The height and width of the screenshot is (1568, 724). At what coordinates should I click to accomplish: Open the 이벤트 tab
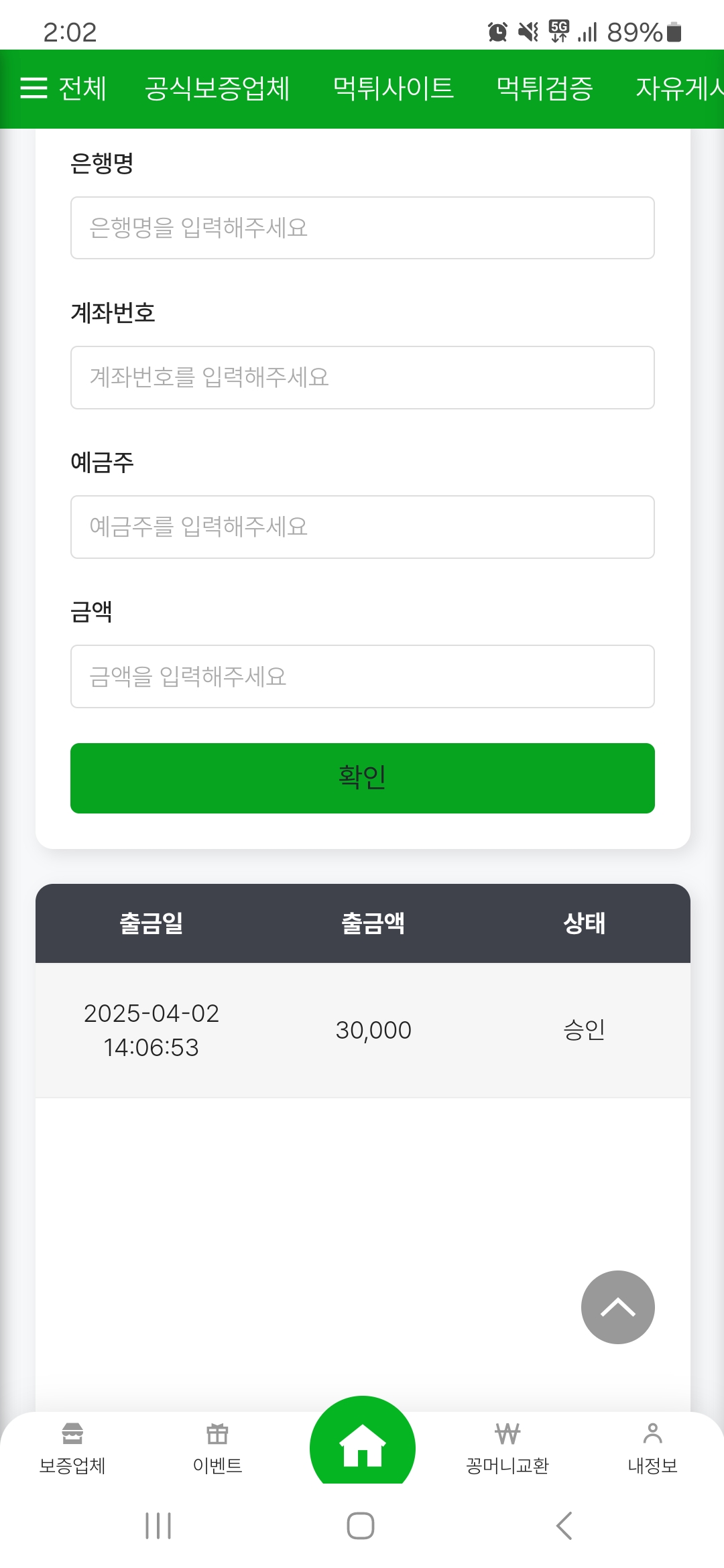pyautogui.click(x=217, y=1449)
